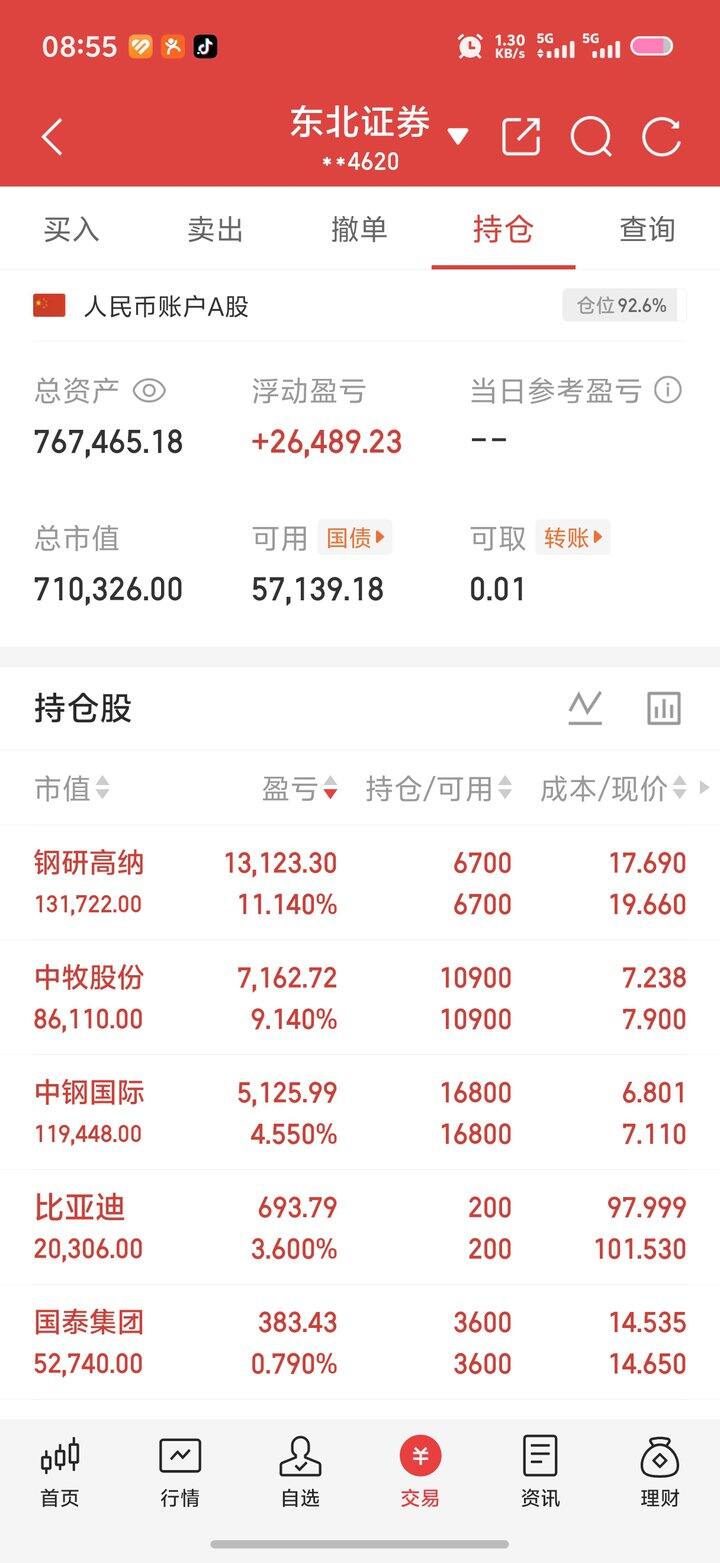Show info about 当日参考盈亏

click(667, 390)
